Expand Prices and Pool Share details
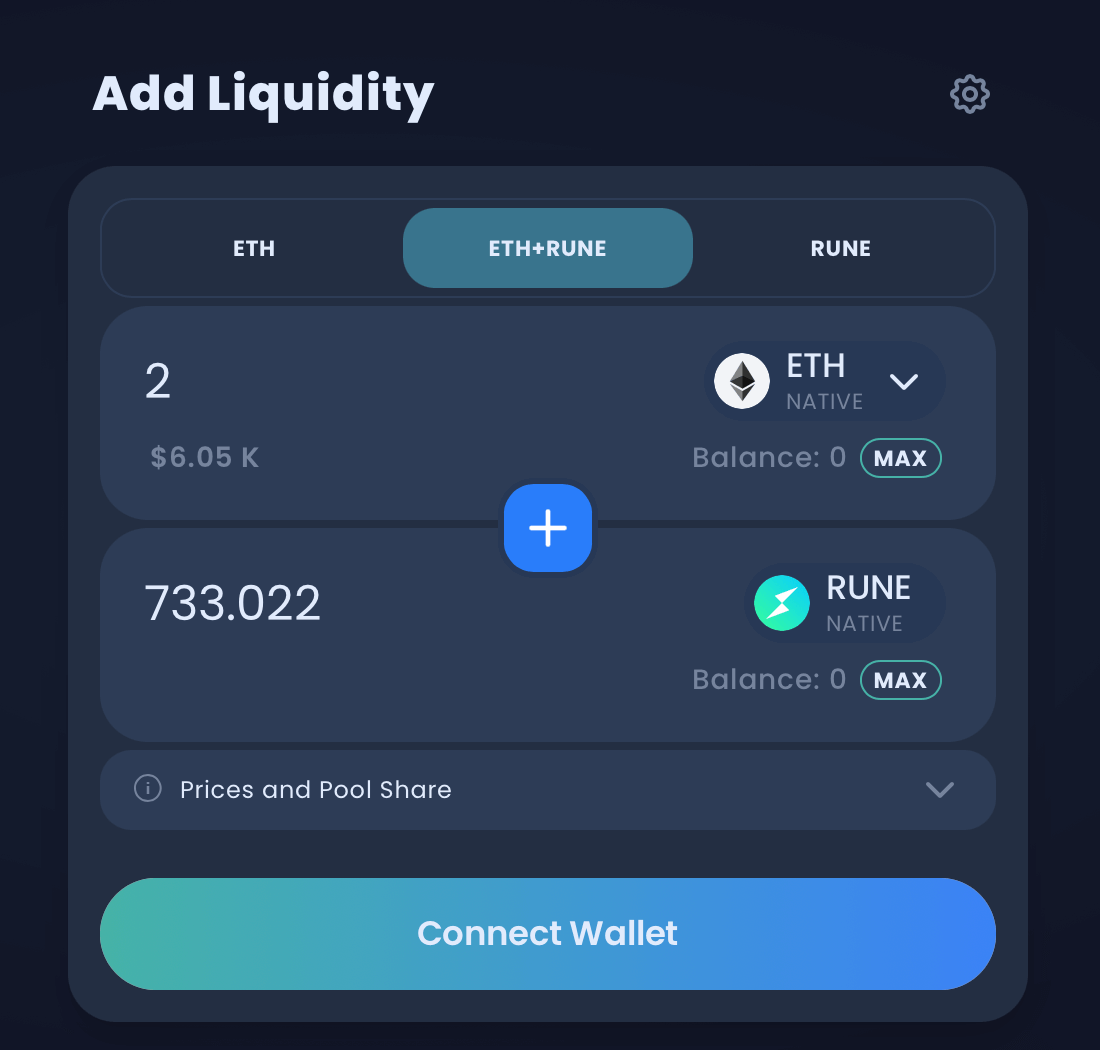The image size is (1100, 1050). pos(547,790)
